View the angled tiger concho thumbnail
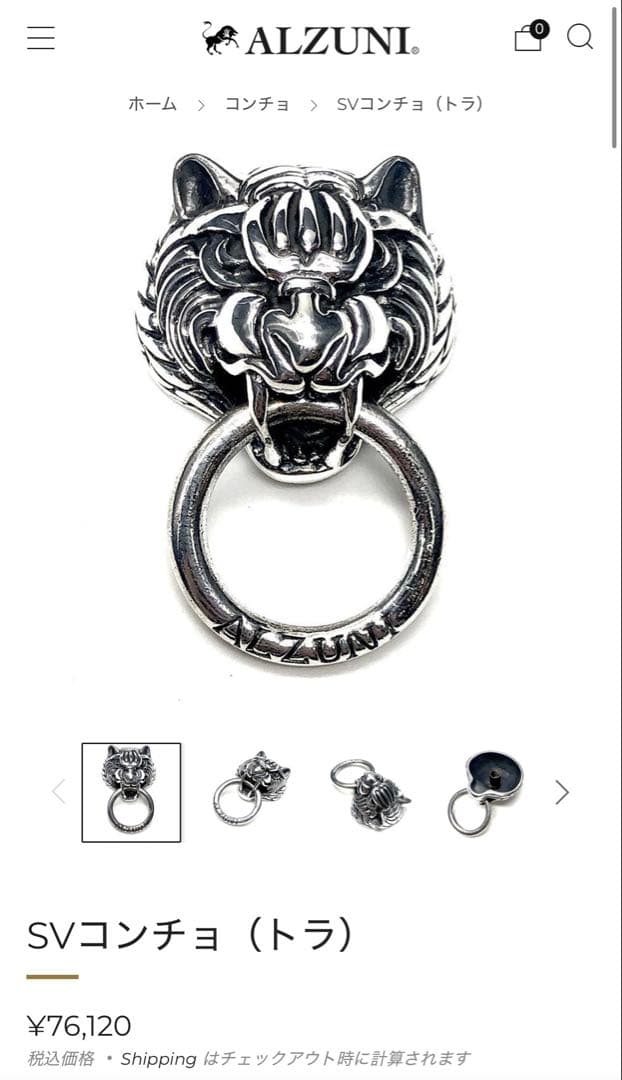Screen dimensions: 622x1080 250,790
